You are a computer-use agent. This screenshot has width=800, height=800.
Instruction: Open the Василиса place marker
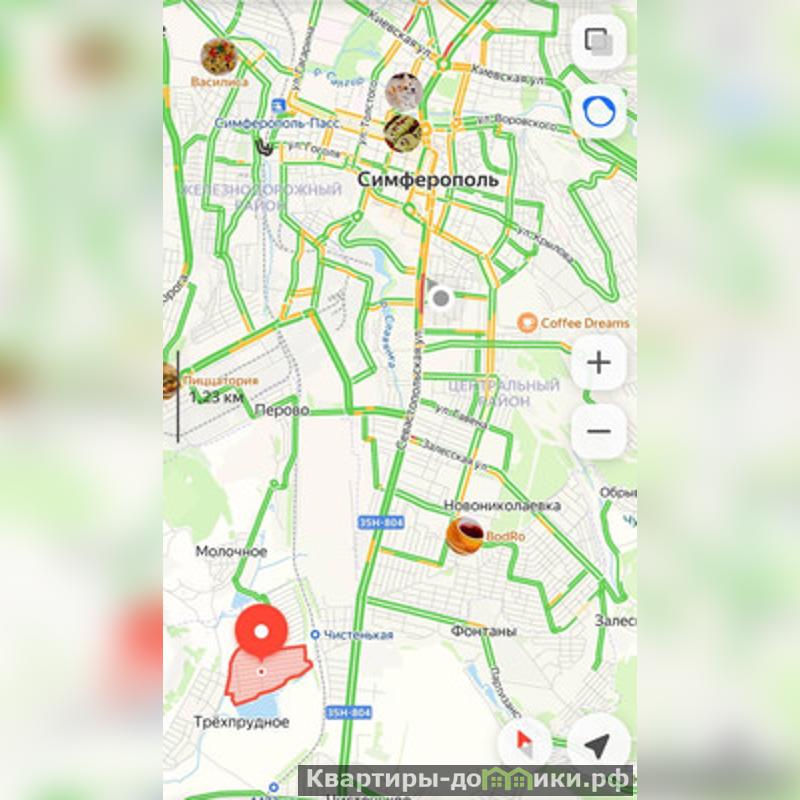click(x=218, y=56)
